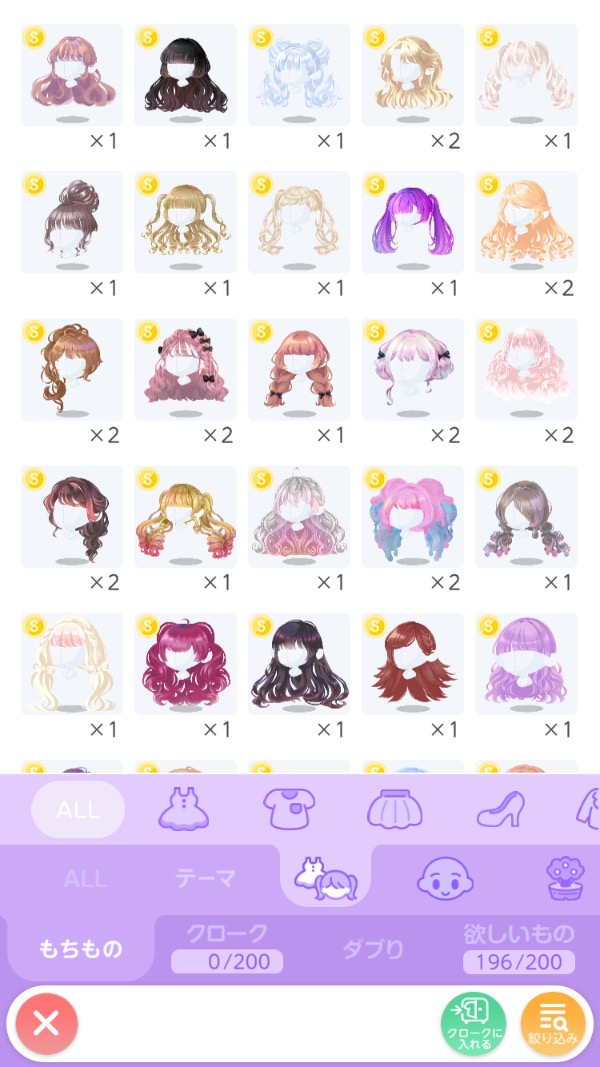
Task: Filter by the skirt icon
Action: coord(394,809)
